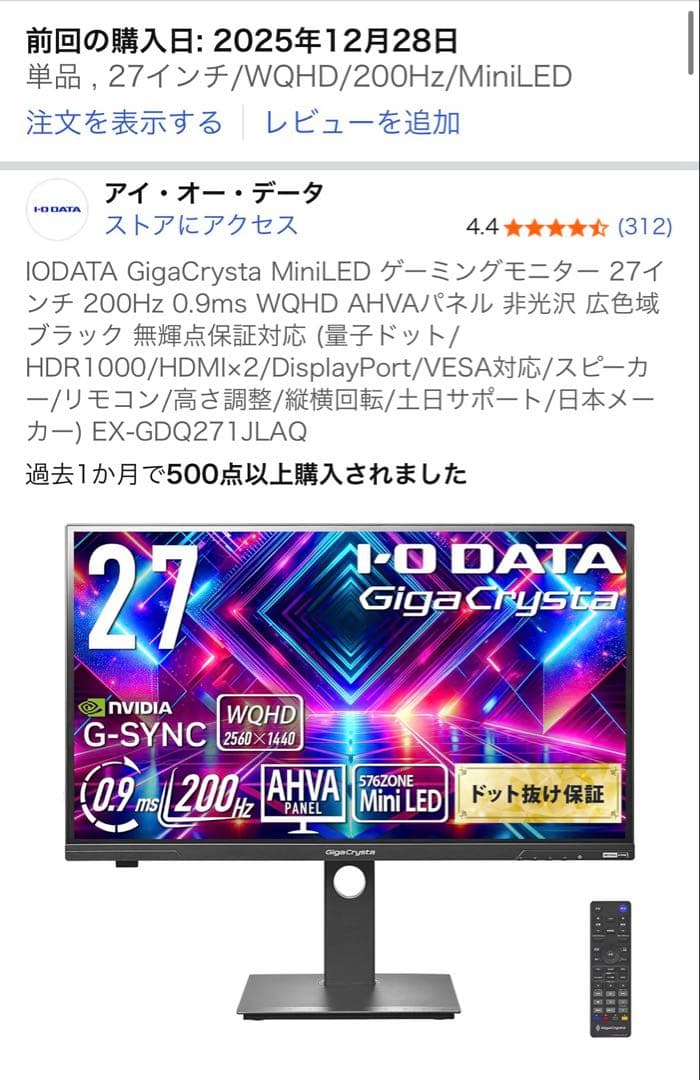The image size is (700, 1080).
Task: Open the IODATA monitor product image
Action: 350,770
